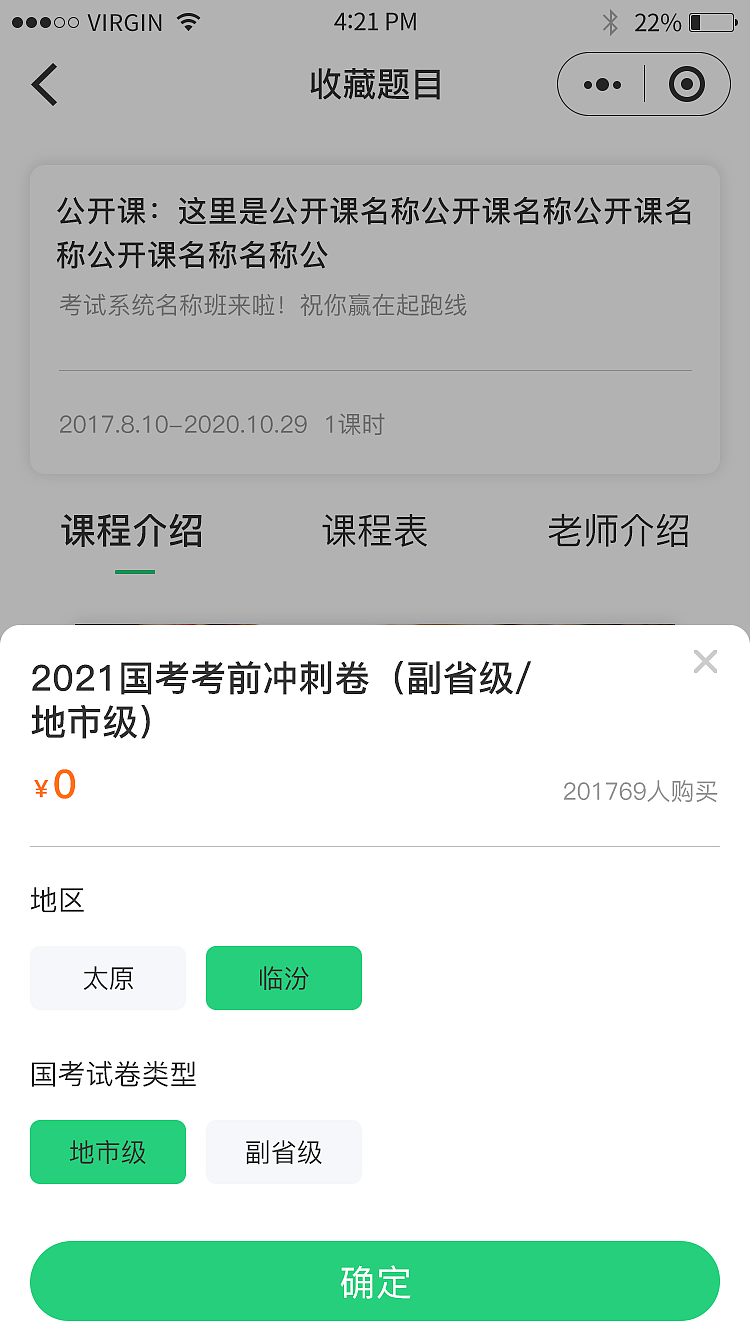The width and height of the screenshot is (750, 1334).
Task: Open the mini-program options ellipsis menu
Action: tap(602, 84)
